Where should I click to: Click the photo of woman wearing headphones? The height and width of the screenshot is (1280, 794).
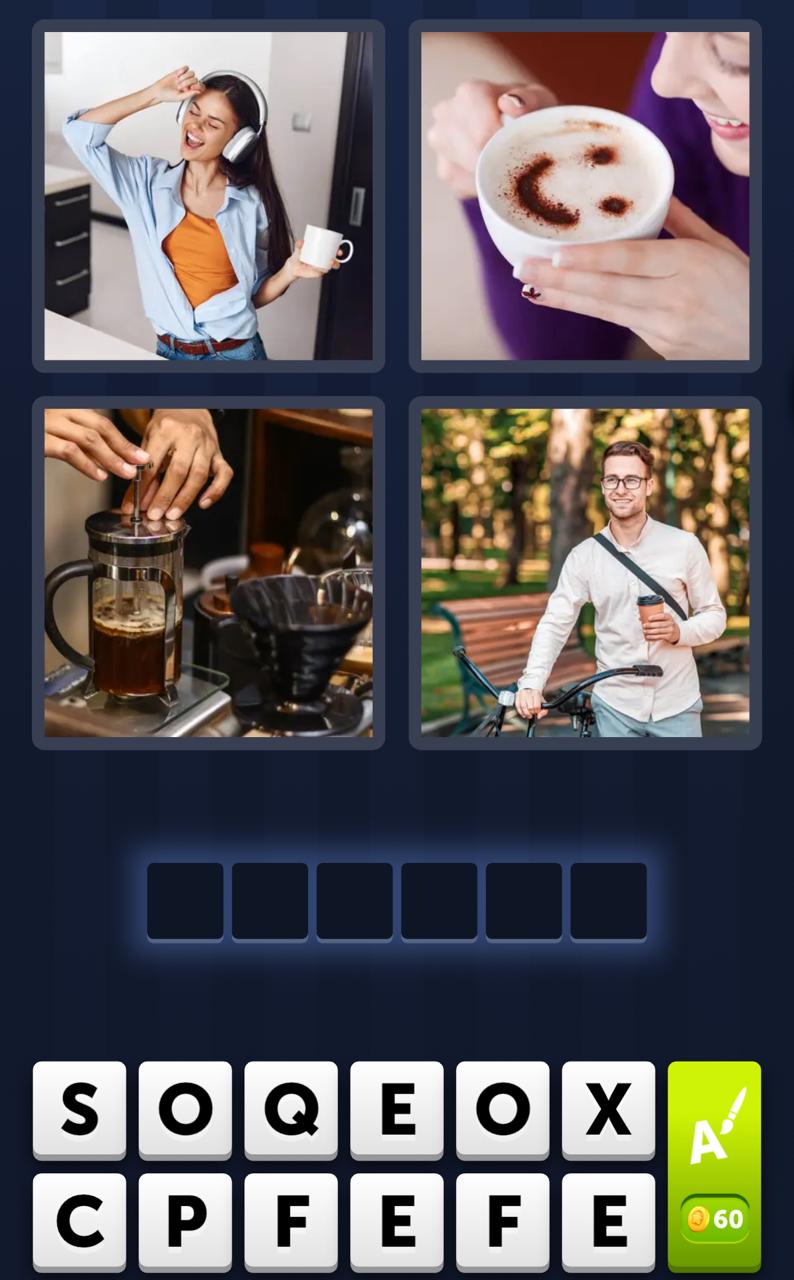[x=207, y=196]
